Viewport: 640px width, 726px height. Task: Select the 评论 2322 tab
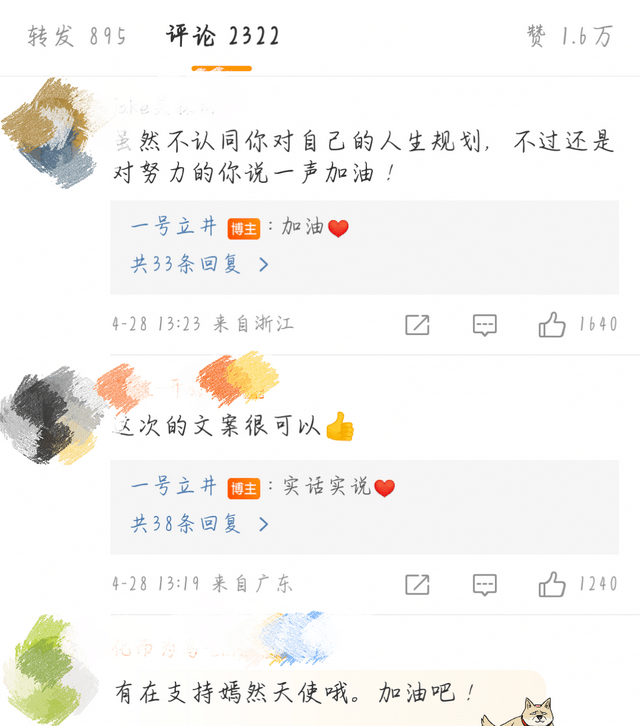pyautogui.click(x=222, y=37)
